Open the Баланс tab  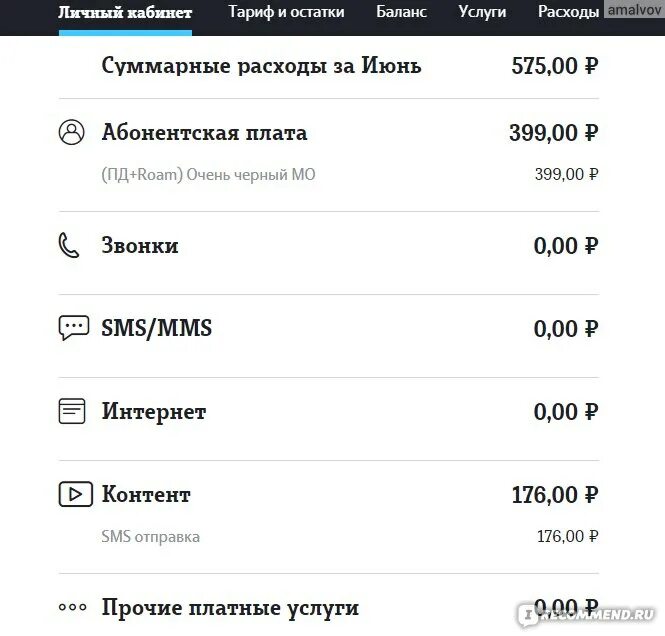401,12
